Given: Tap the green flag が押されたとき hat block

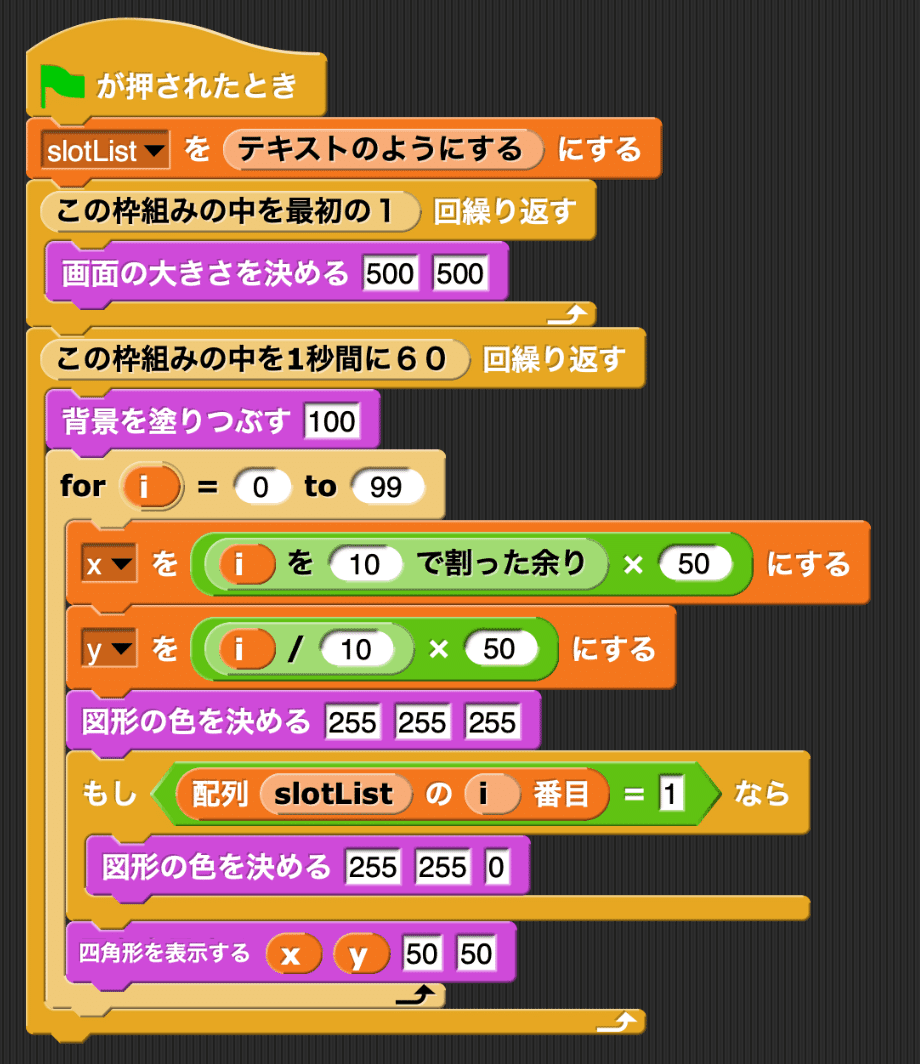Looking at the screenshot, I should pos(170,85).
